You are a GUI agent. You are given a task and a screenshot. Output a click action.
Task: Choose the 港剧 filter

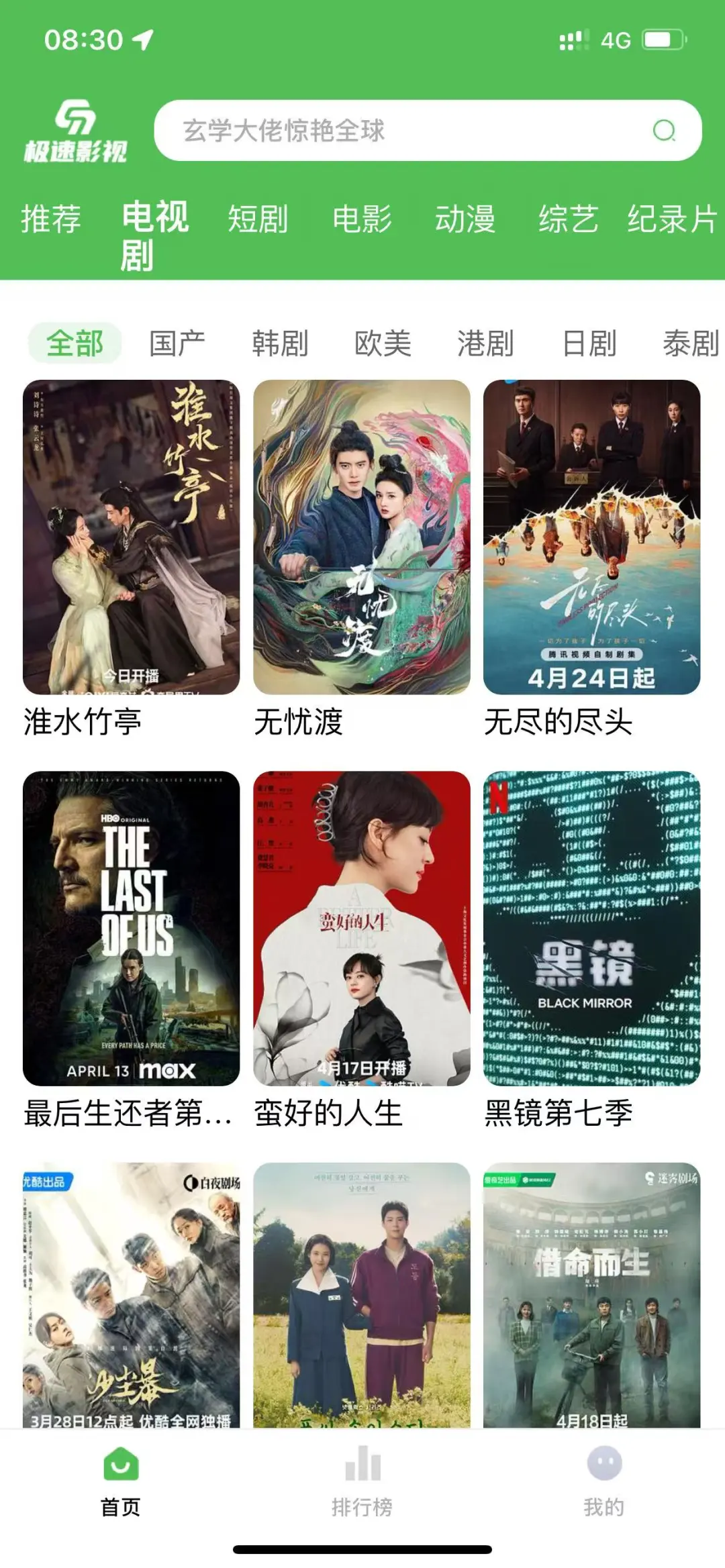coord(485,344)
